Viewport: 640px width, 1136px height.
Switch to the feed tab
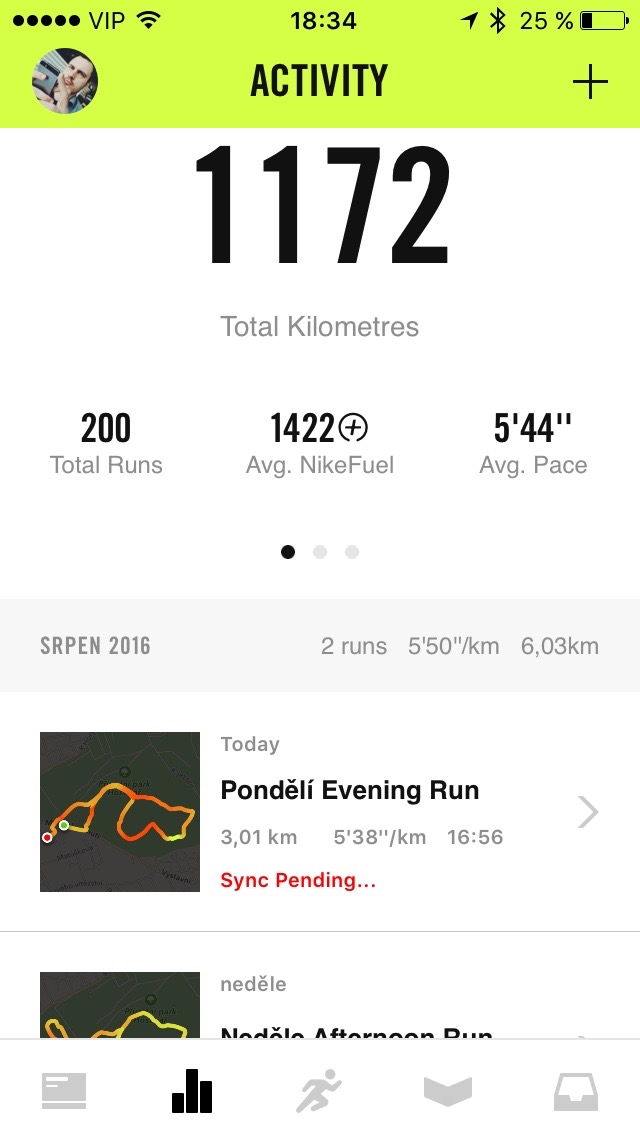(64, 1091)
